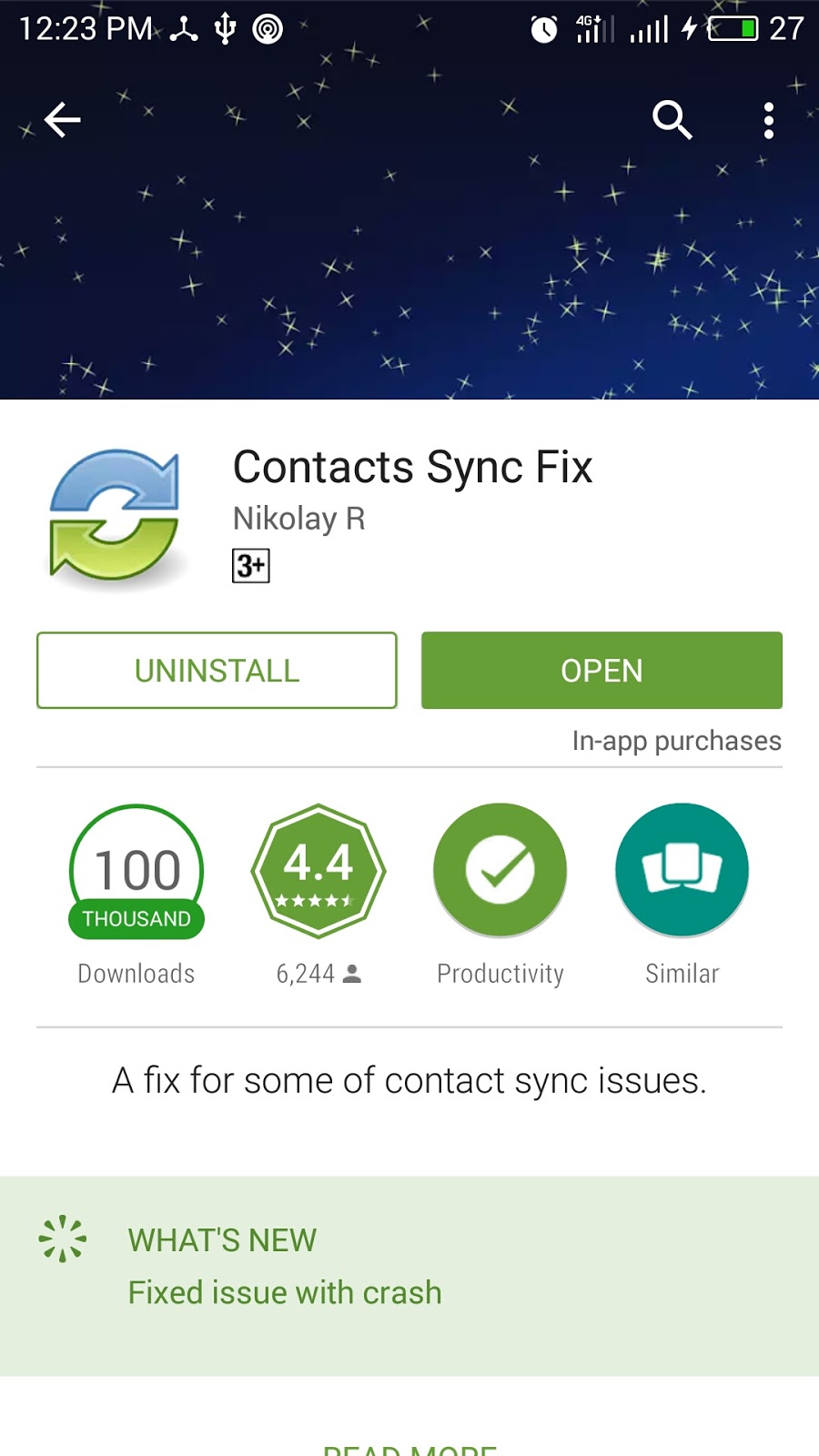Go back using the arrow icon

(x=62, y=120)
